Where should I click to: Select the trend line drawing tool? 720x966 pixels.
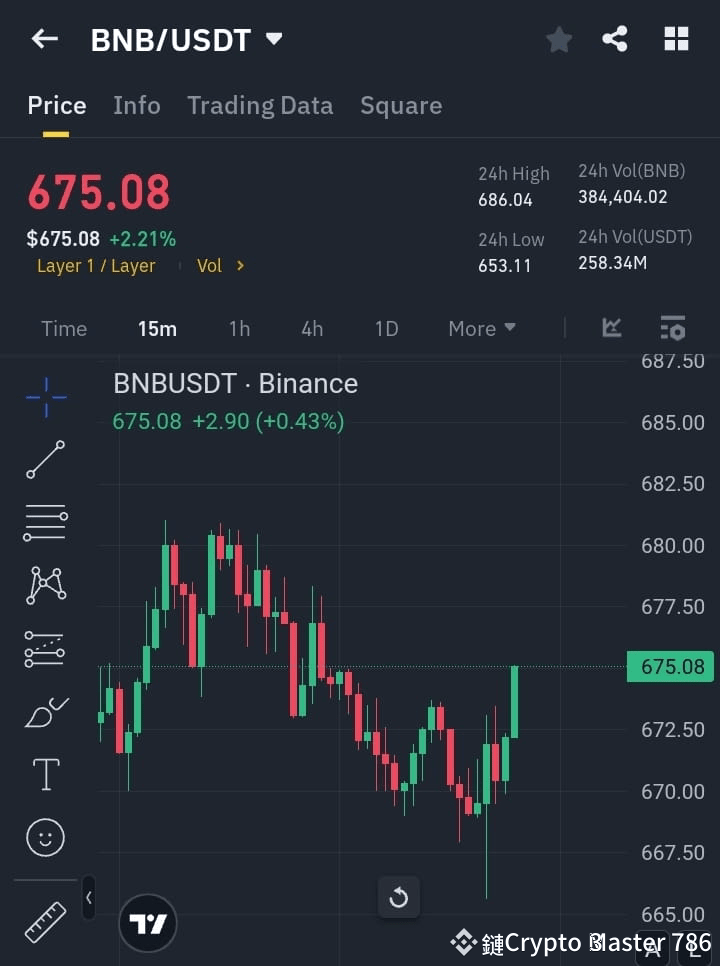click(x=44, y=460)
